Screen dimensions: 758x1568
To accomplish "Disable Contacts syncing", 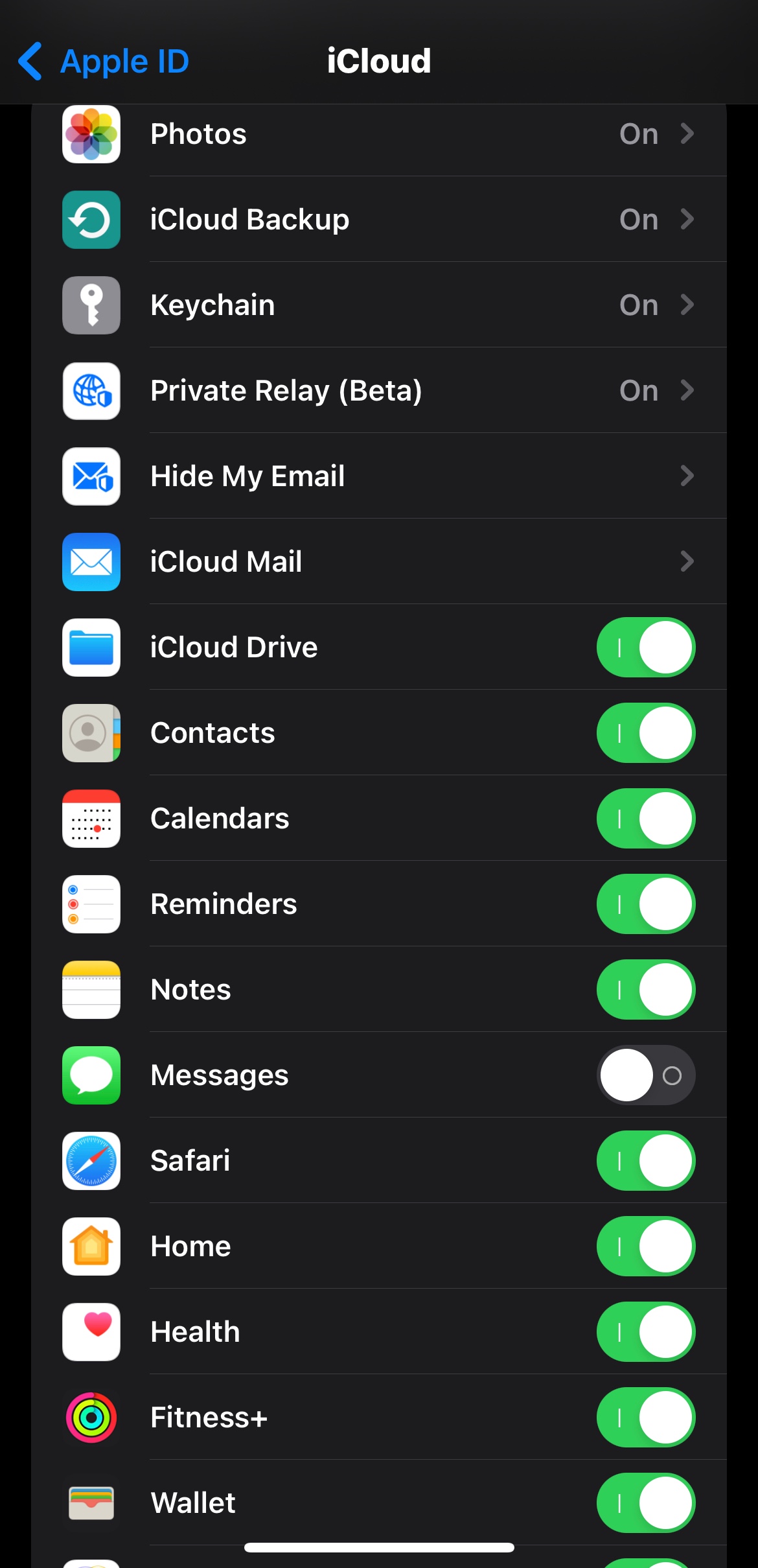I will coord(645,733).
